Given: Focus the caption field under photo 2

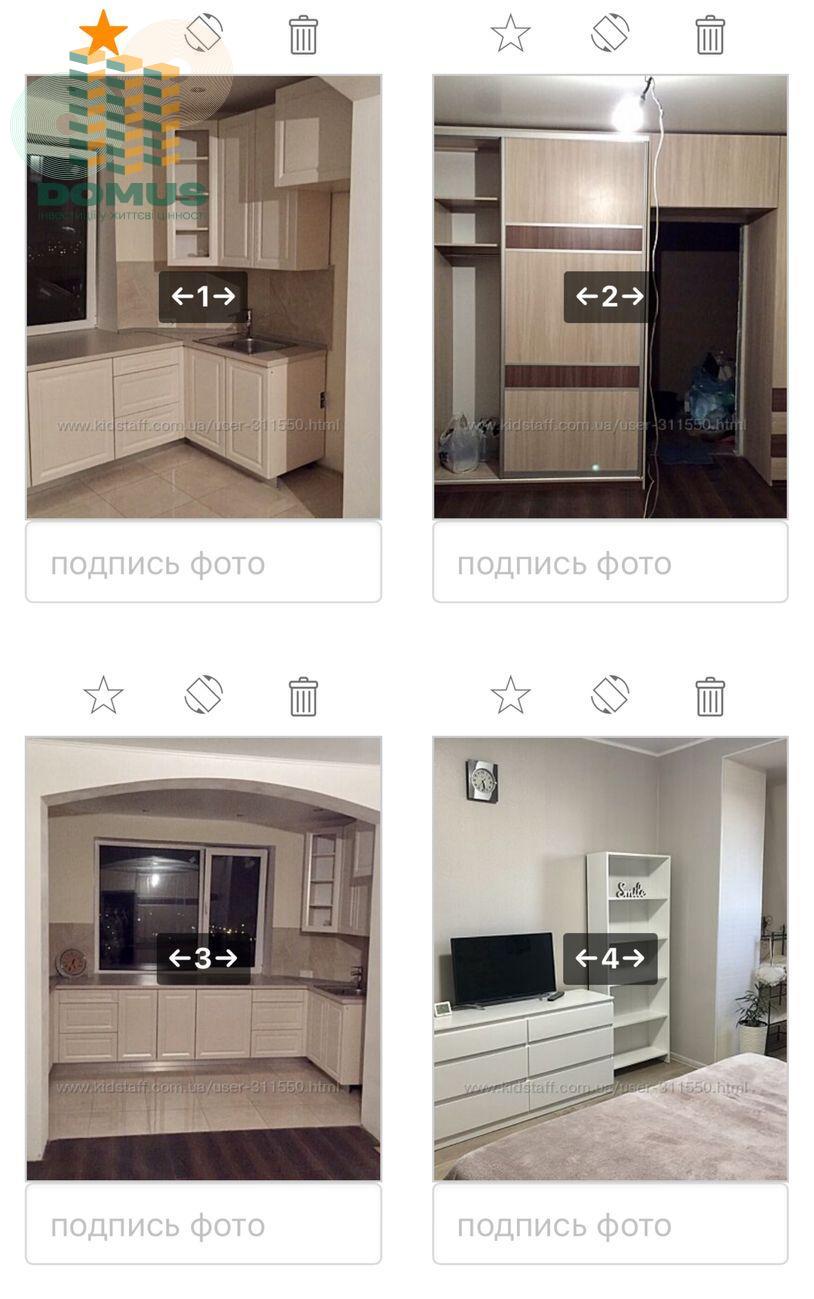Looking at the screenshot, I should 610,563.
